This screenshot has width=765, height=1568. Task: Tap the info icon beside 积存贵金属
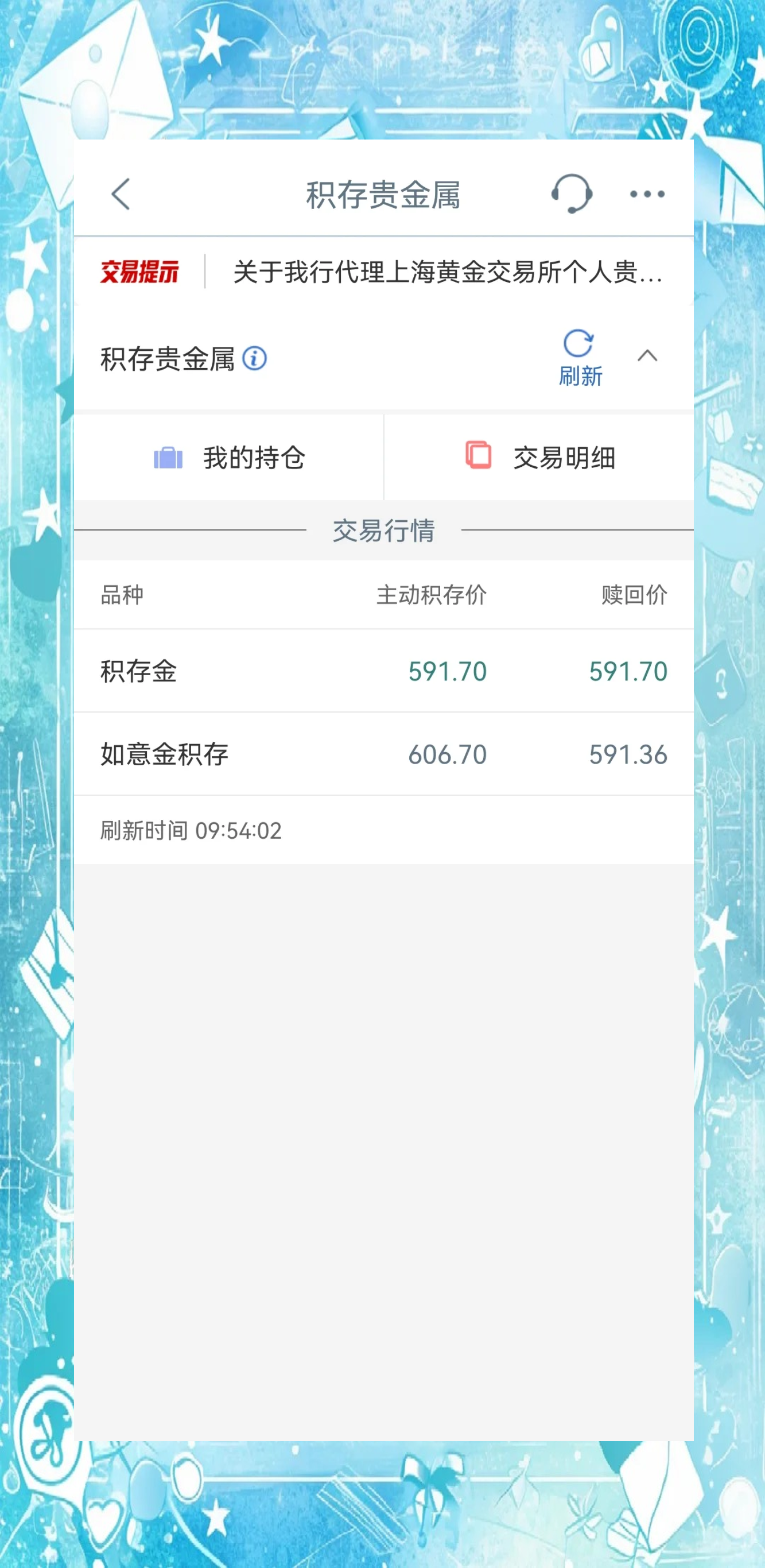coord(254,358)
